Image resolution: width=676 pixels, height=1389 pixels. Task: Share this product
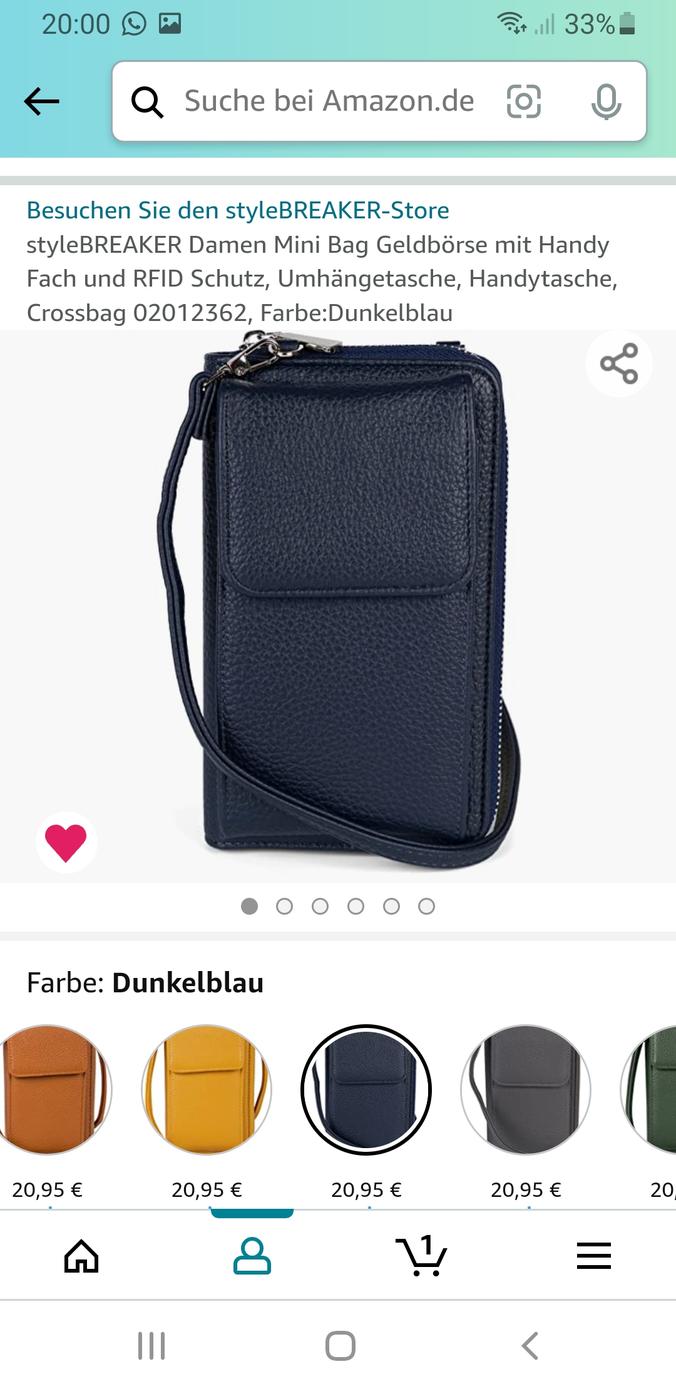click(x=619, y=364)
